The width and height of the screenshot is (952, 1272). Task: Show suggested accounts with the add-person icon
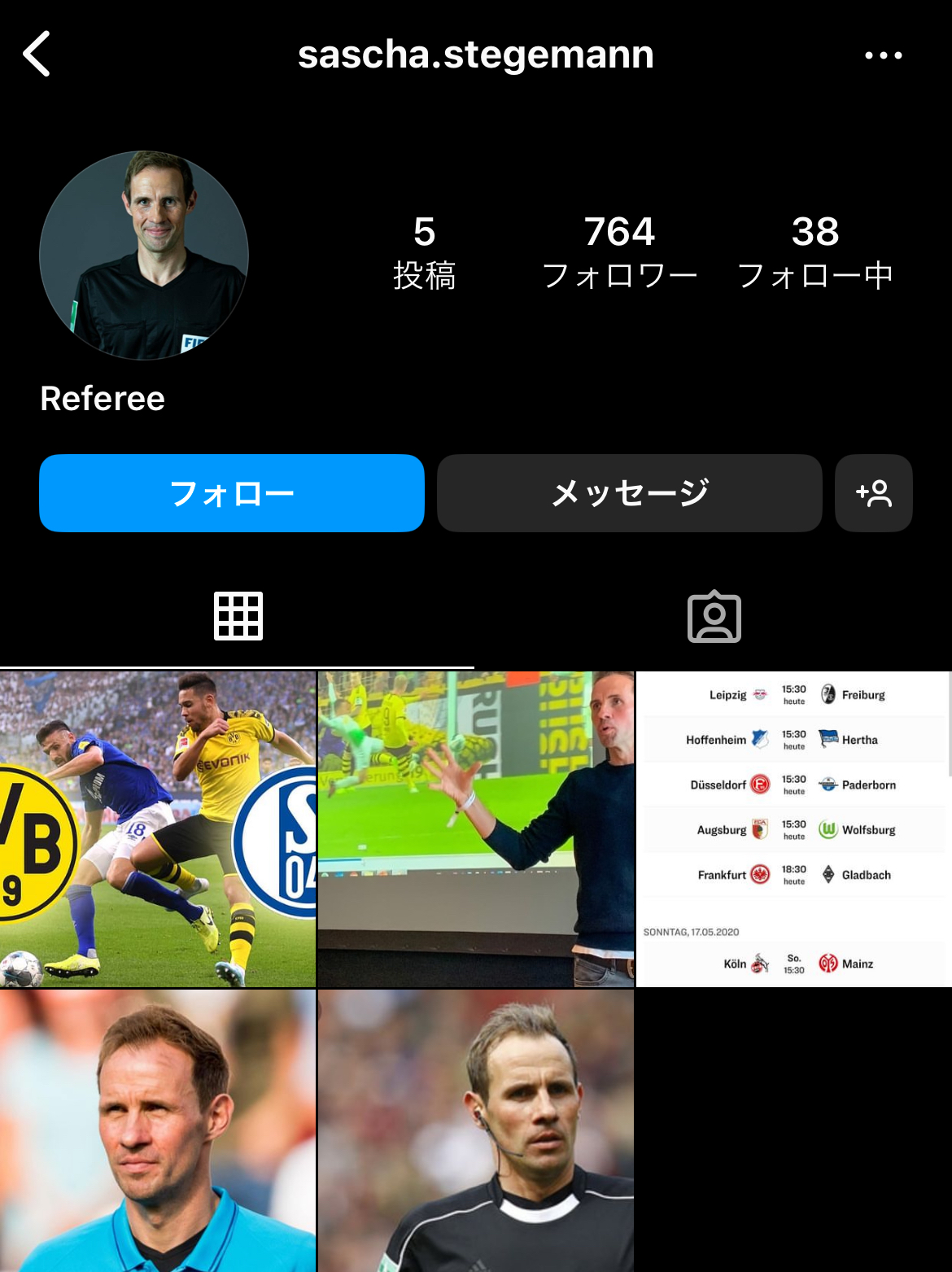pos(873,493)
